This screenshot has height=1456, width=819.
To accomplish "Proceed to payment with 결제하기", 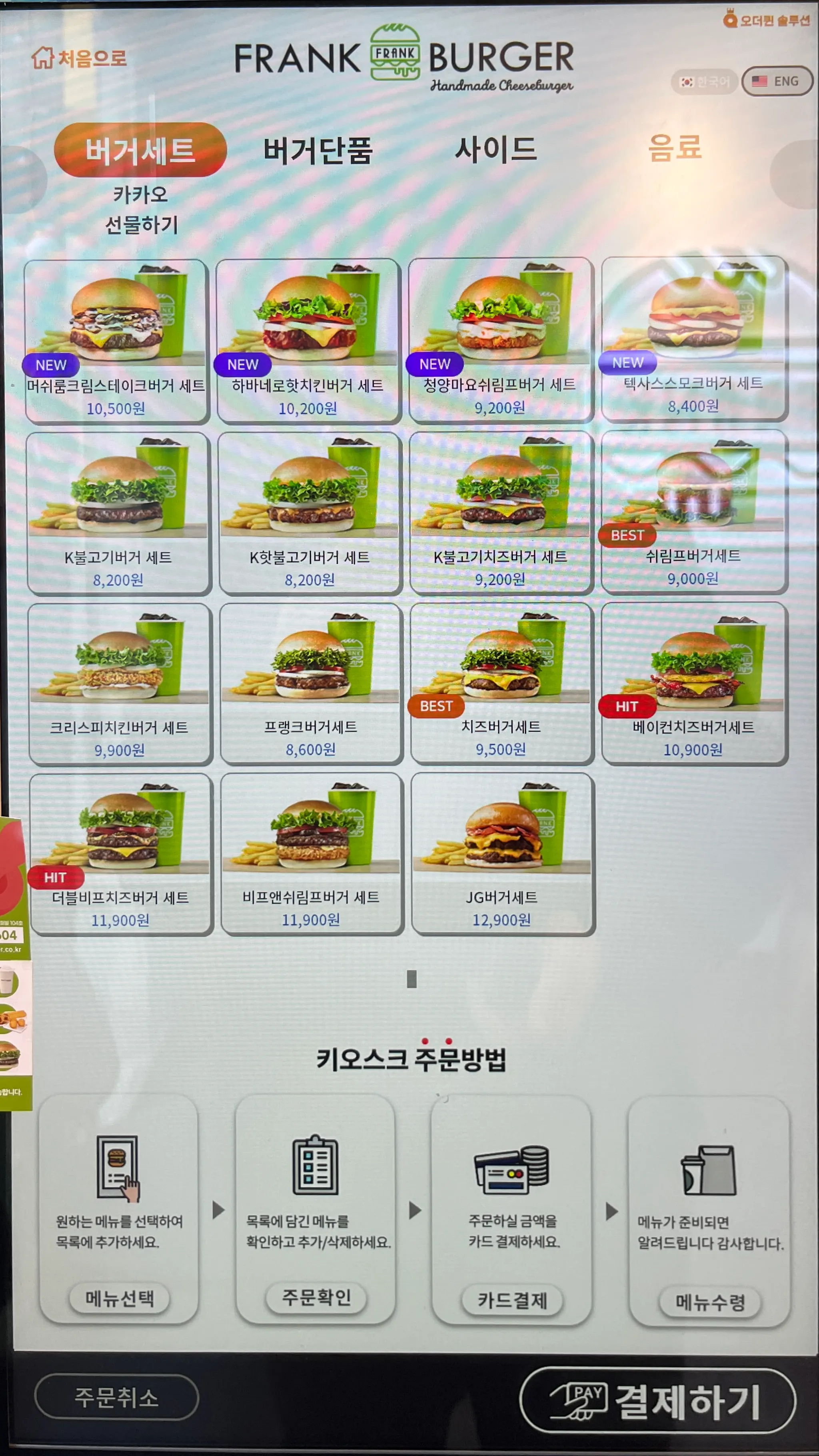I will pos(657,1400).
